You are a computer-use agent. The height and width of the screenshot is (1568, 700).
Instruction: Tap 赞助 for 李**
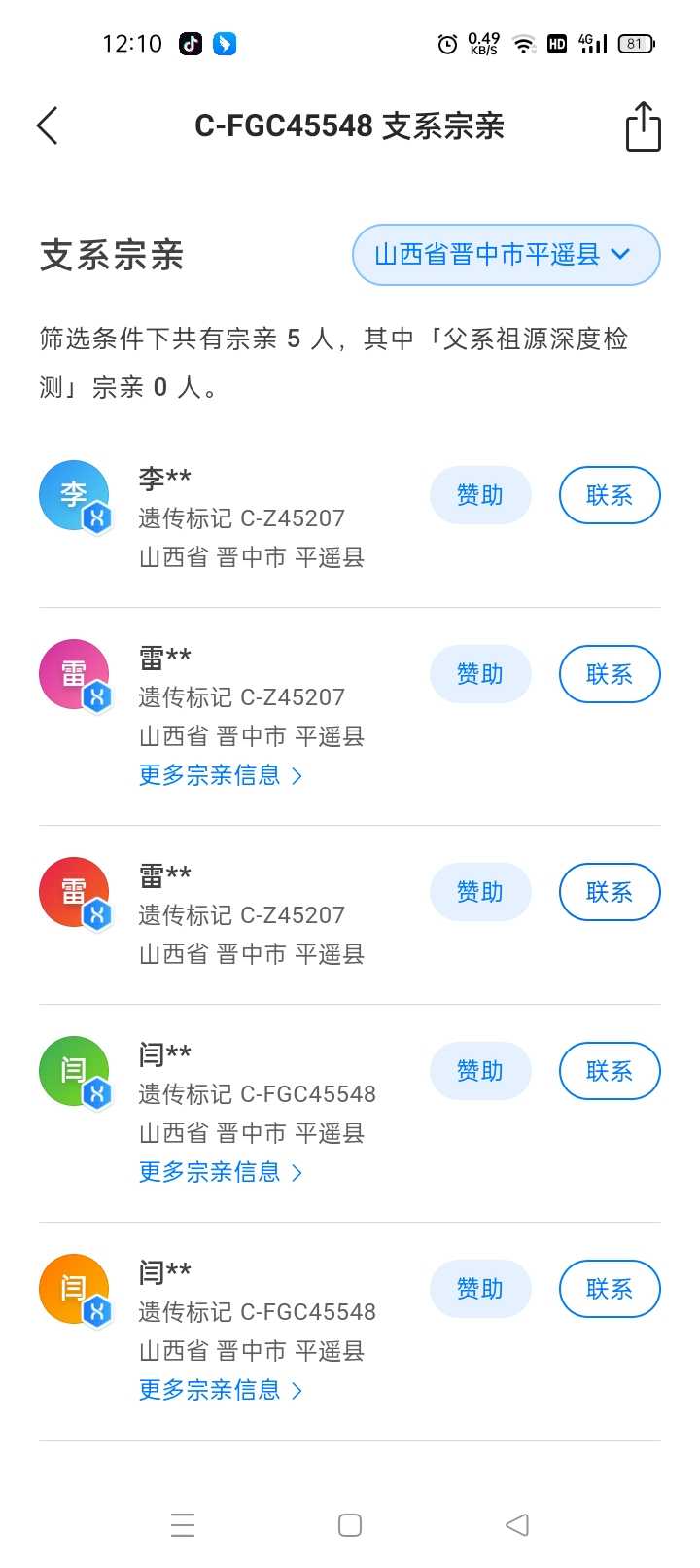tap(480, 495)
